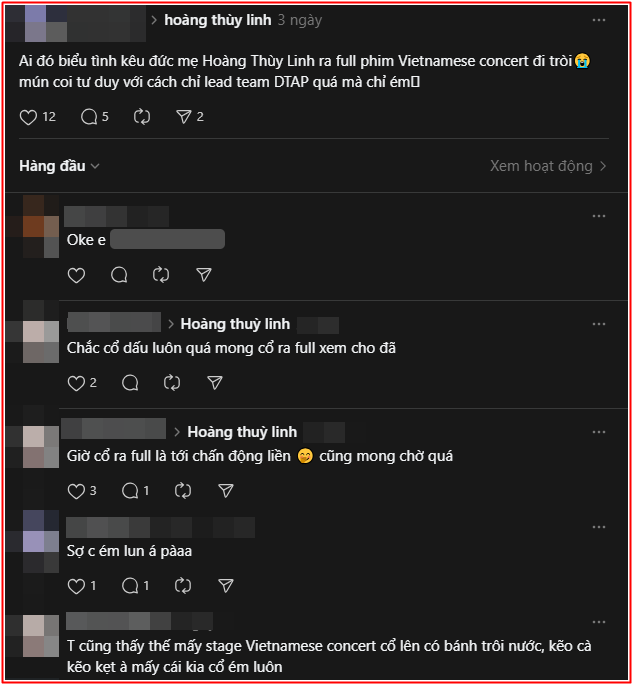Open comments on the main post
Image resolution: width=633 pixels, height=685 pixels.
coord(89,117)
